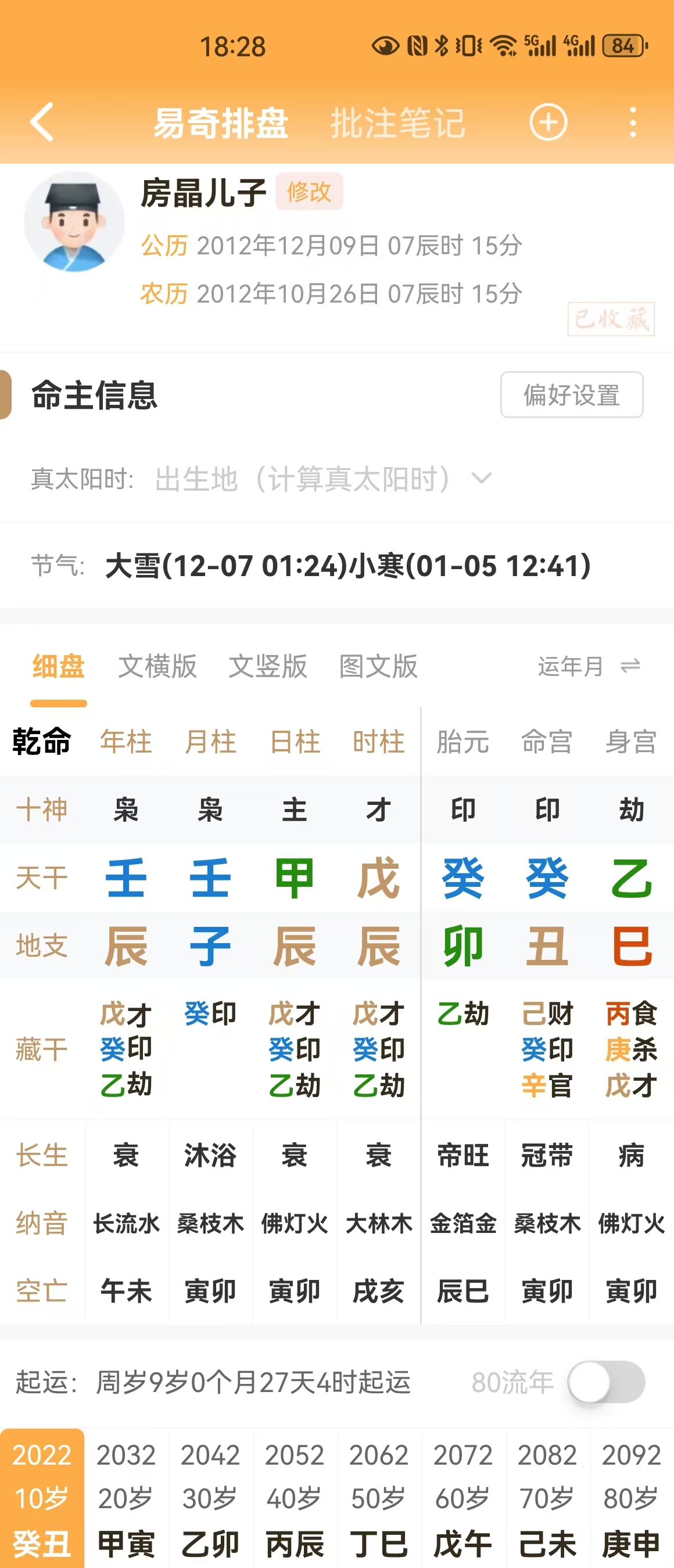
Task: Open the three-dot overflow menu
Action: point(633,123)
